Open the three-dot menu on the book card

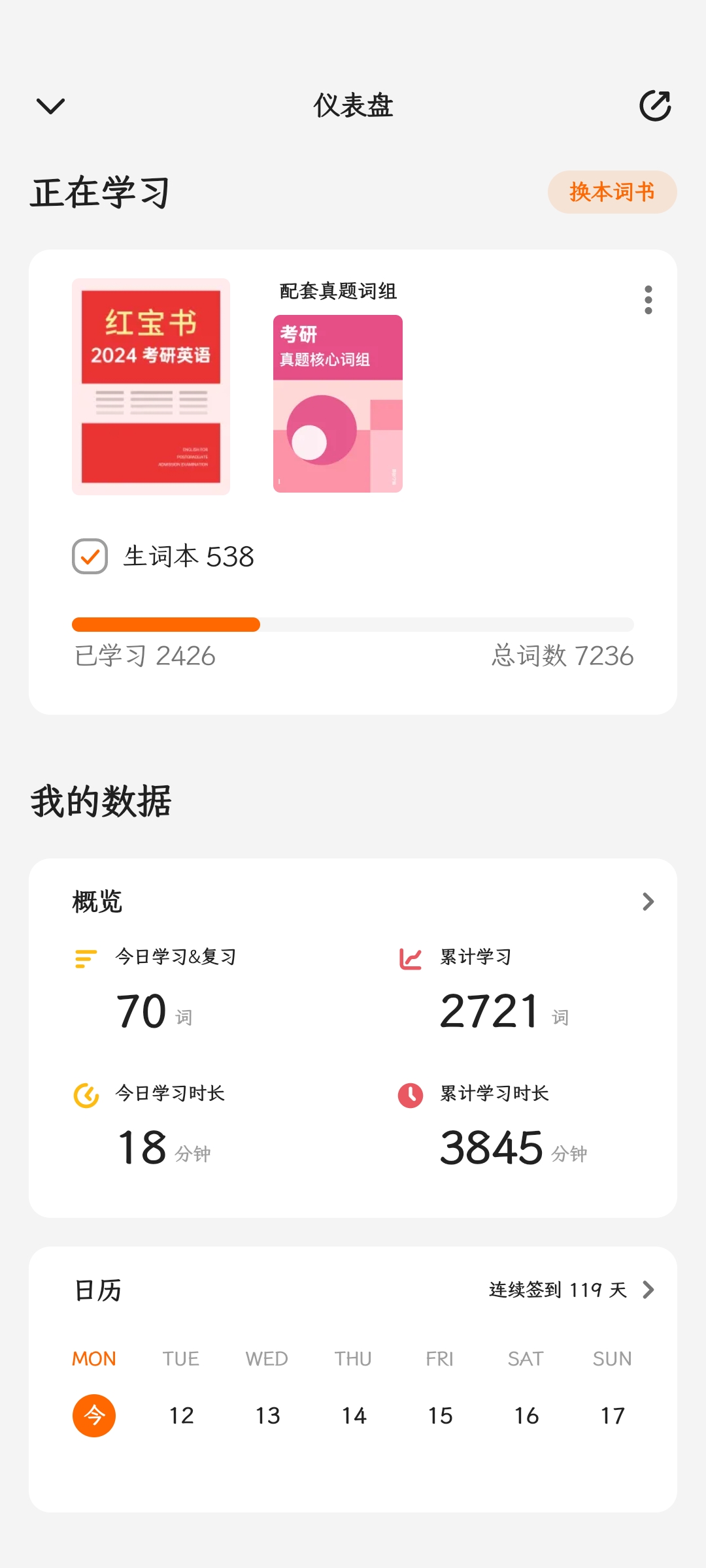[648, 300]
